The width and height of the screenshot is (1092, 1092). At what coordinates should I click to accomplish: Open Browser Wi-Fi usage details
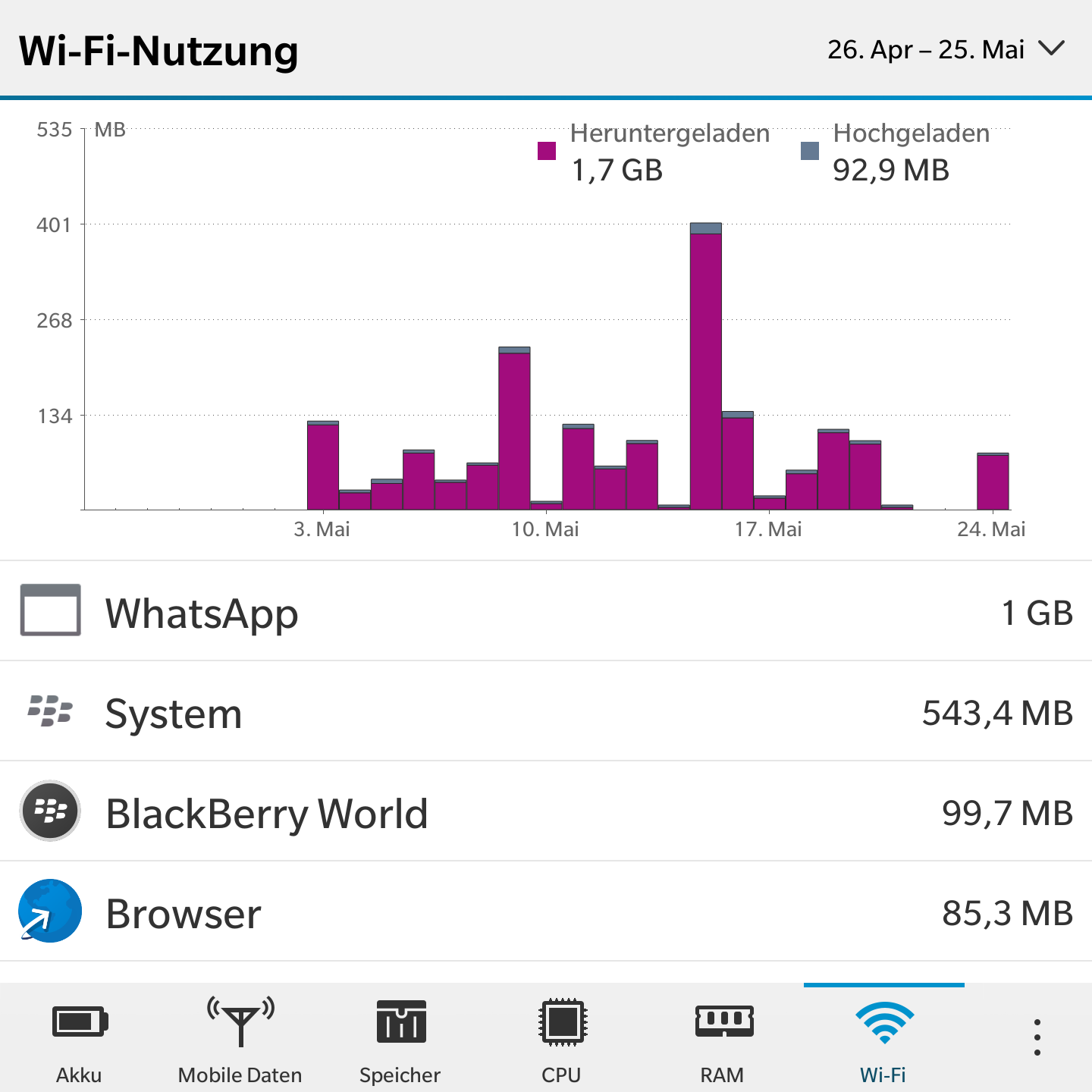point(546,912)
